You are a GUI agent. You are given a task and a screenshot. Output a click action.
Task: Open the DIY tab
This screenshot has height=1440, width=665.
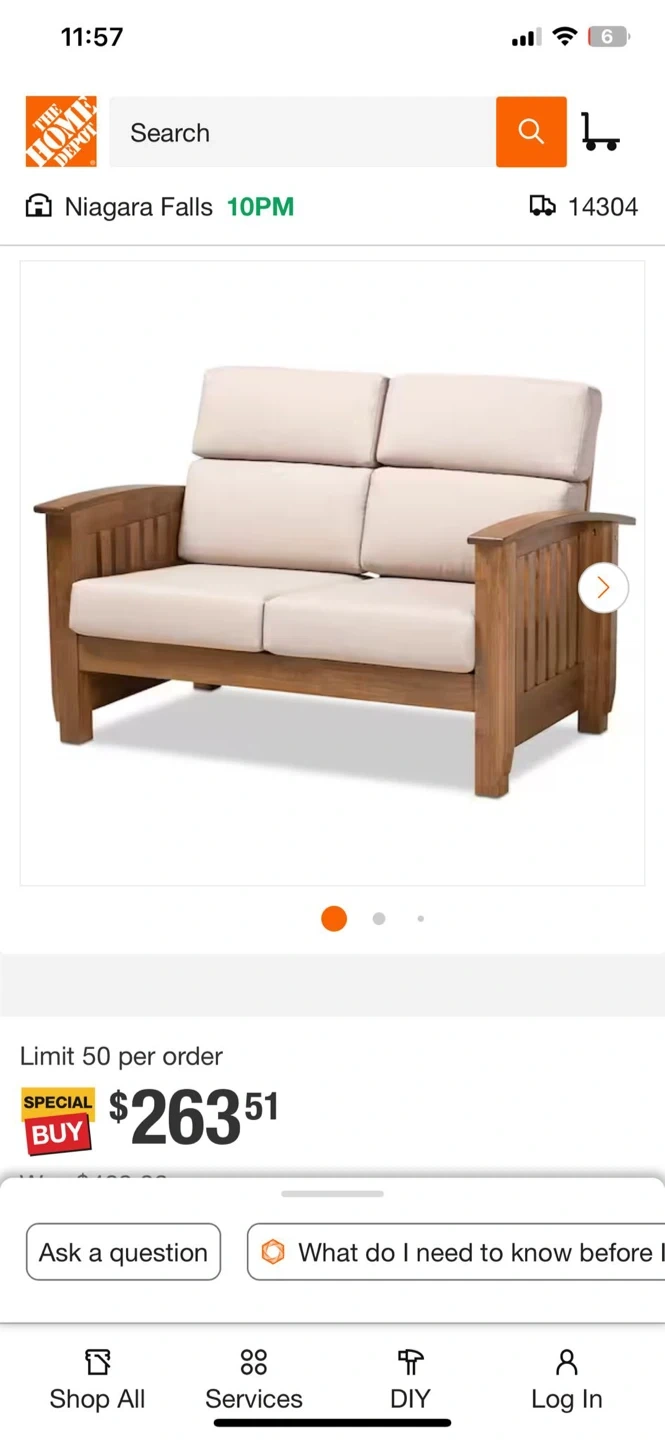pyautogui.click(x=410, y=1380)
